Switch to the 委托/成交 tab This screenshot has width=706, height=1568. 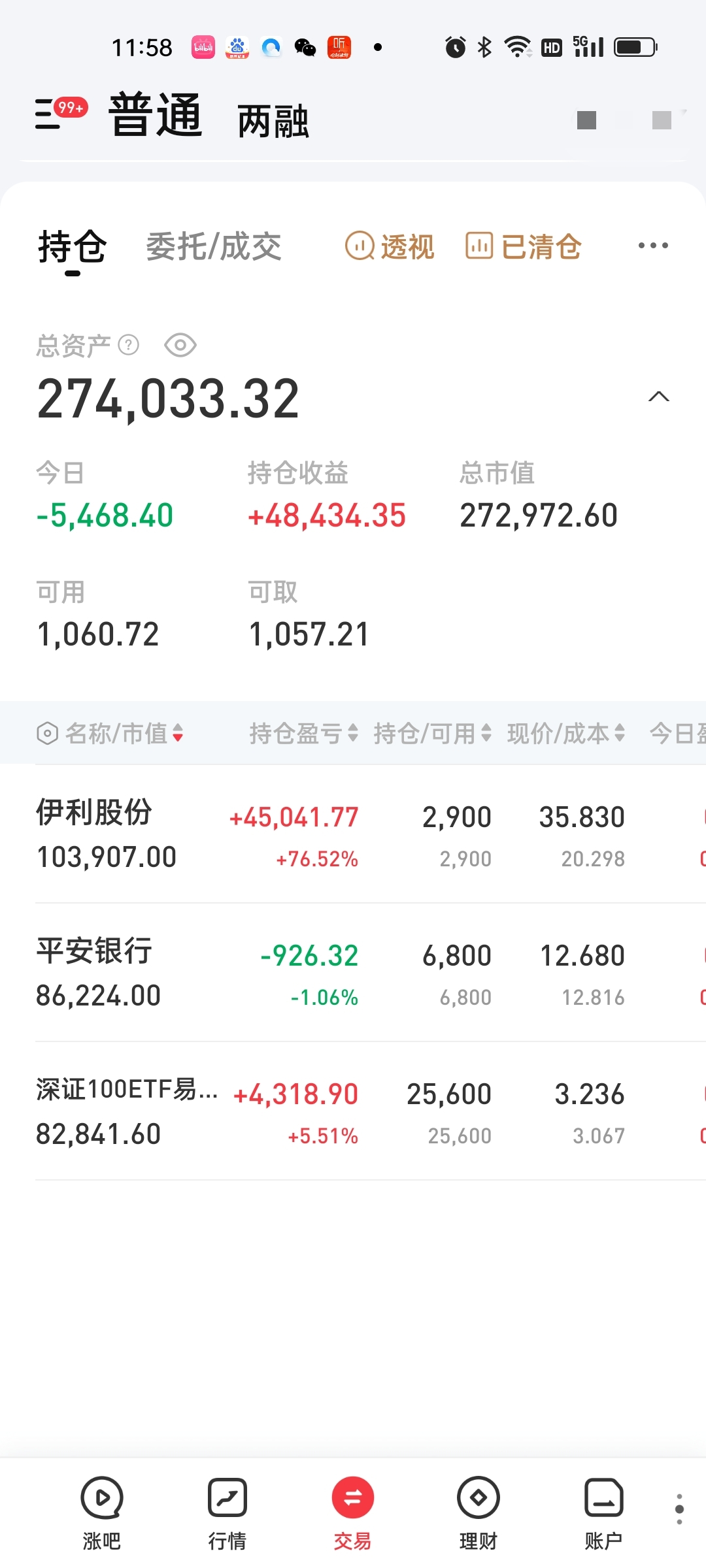[x=213, y=247]
